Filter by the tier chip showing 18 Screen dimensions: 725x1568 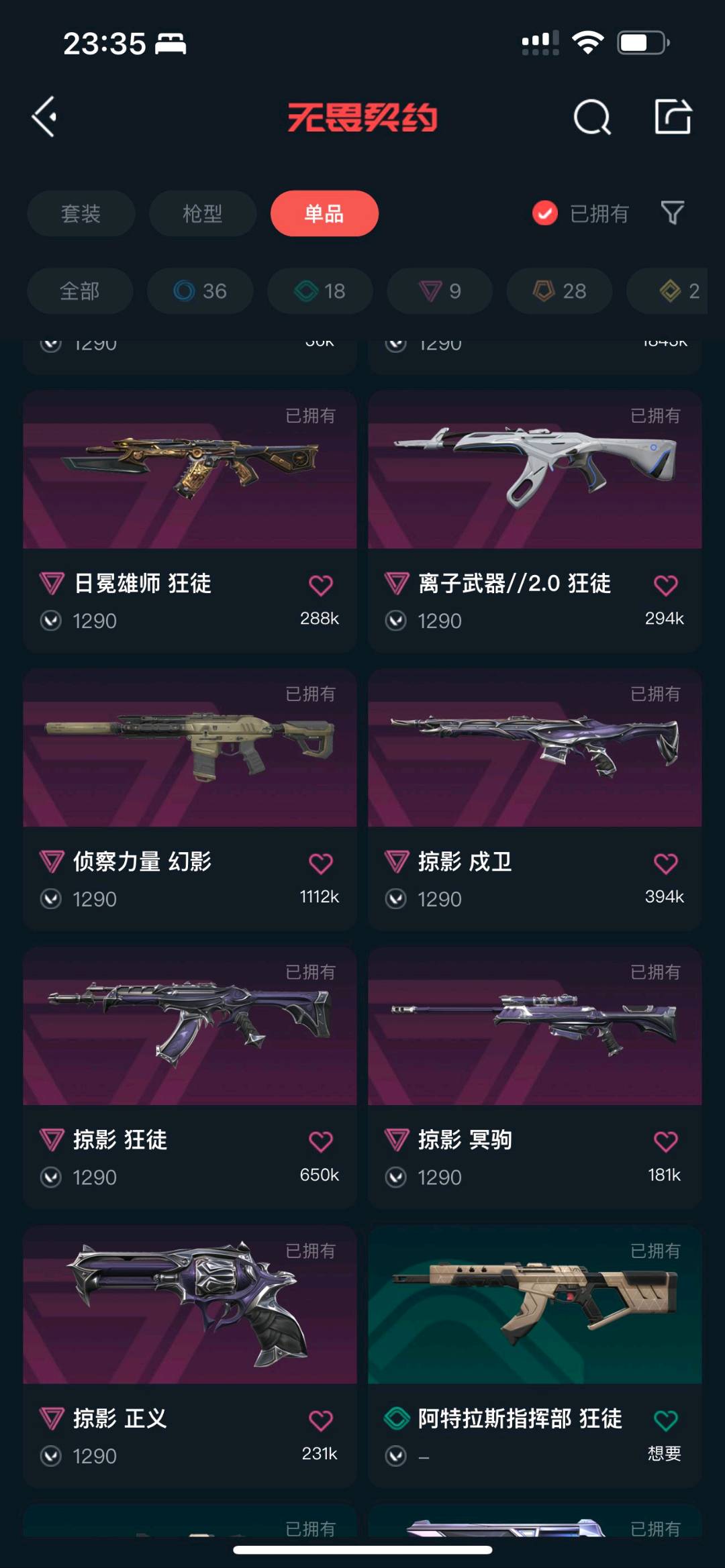click(320, 291)
